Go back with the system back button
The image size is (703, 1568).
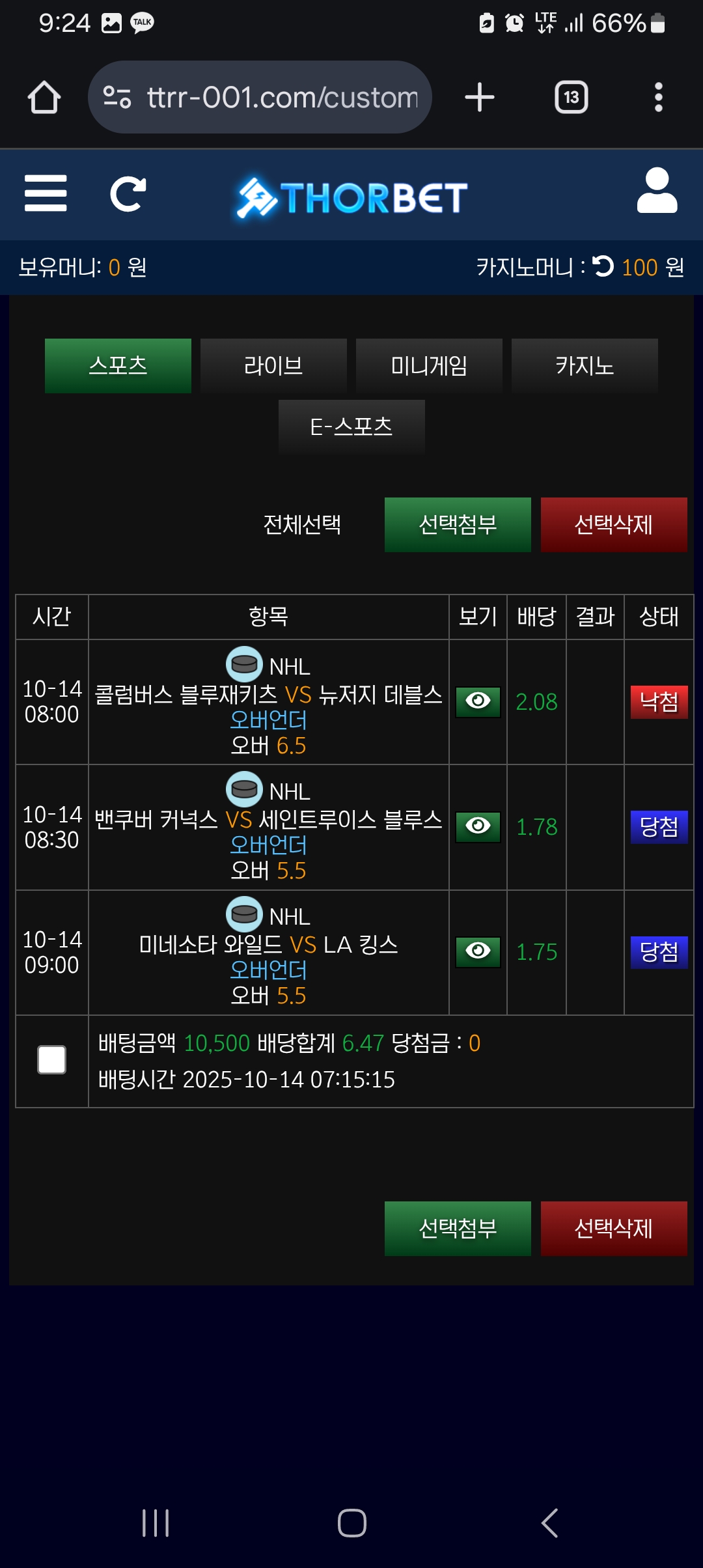coord(549,1523)
